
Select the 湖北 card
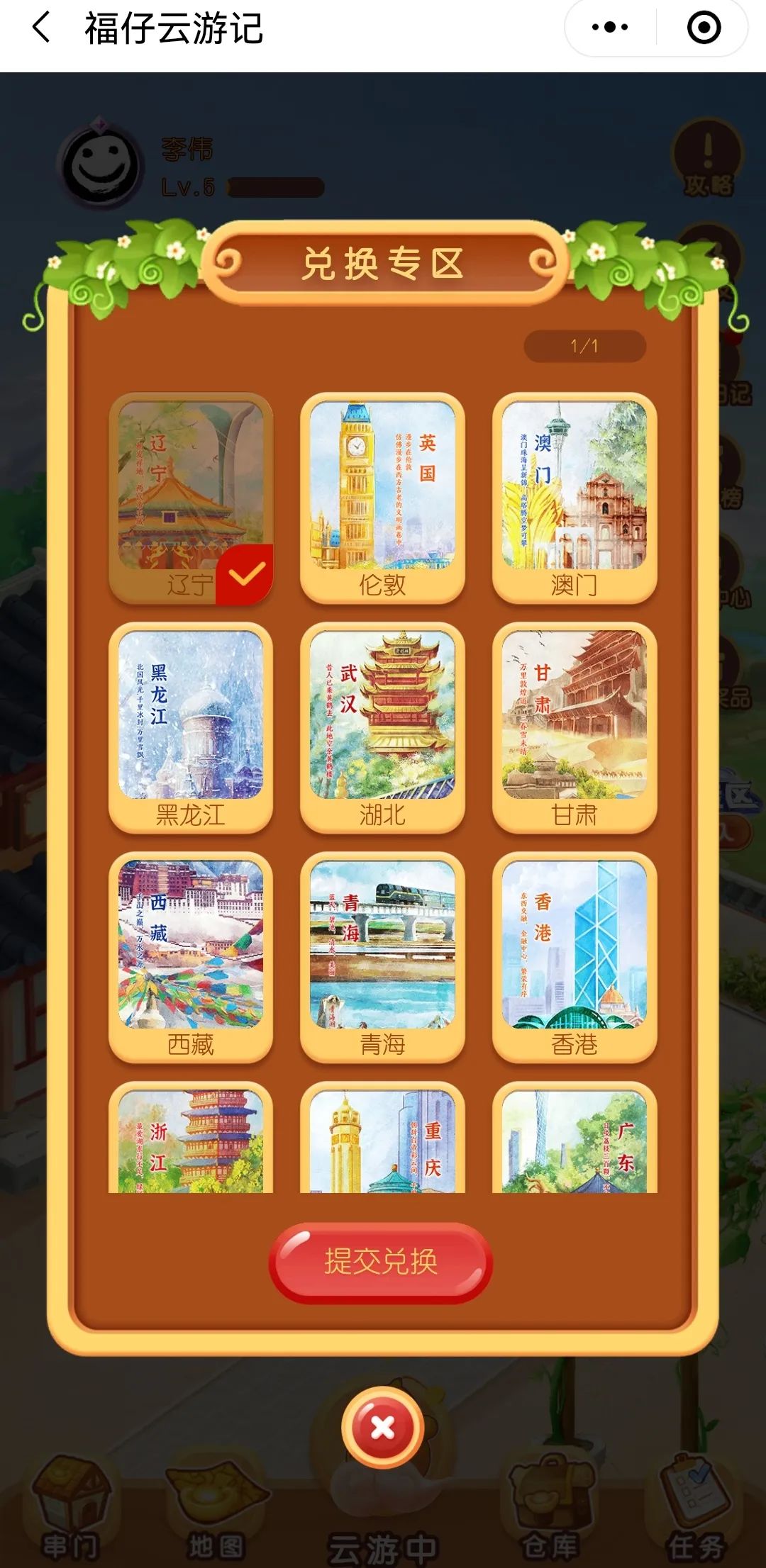pos(382,727)
